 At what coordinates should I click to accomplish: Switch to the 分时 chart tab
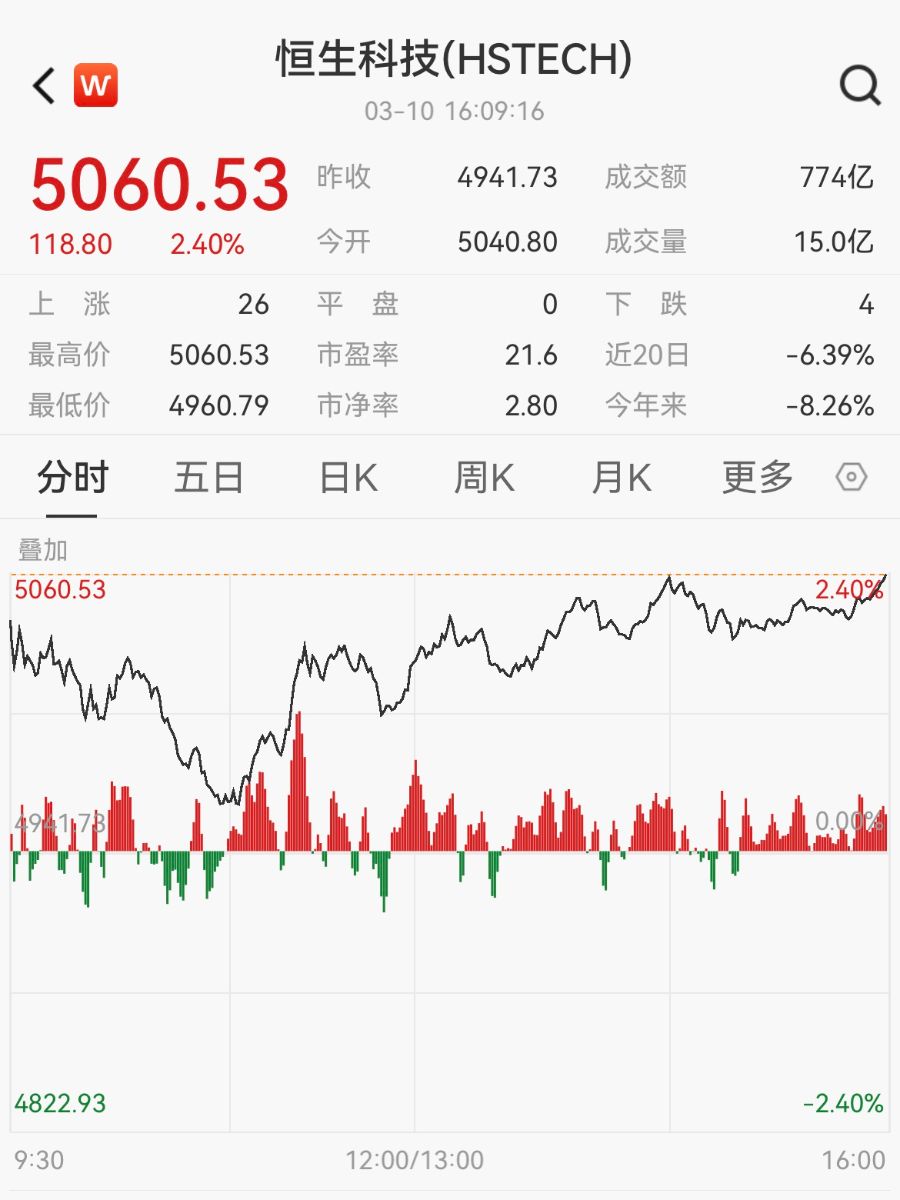(72, 478)
